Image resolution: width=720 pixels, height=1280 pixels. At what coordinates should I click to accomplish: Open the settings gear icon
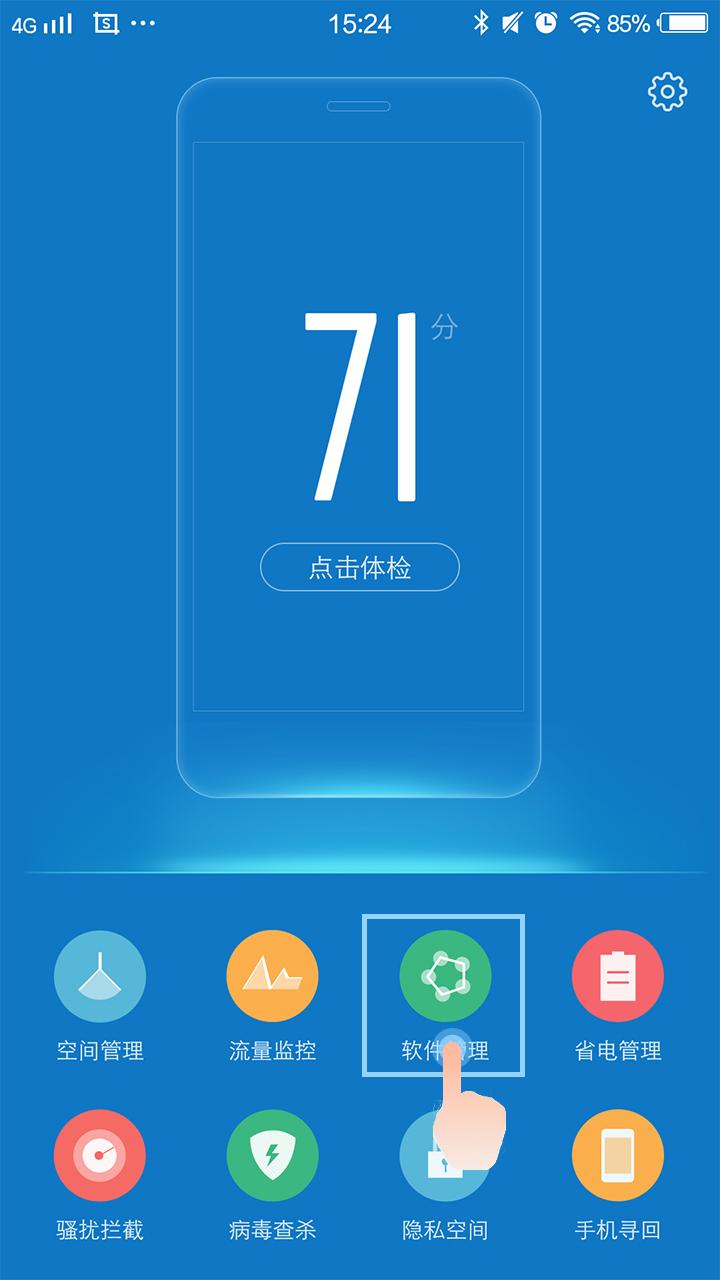click(x=667, y=92)
